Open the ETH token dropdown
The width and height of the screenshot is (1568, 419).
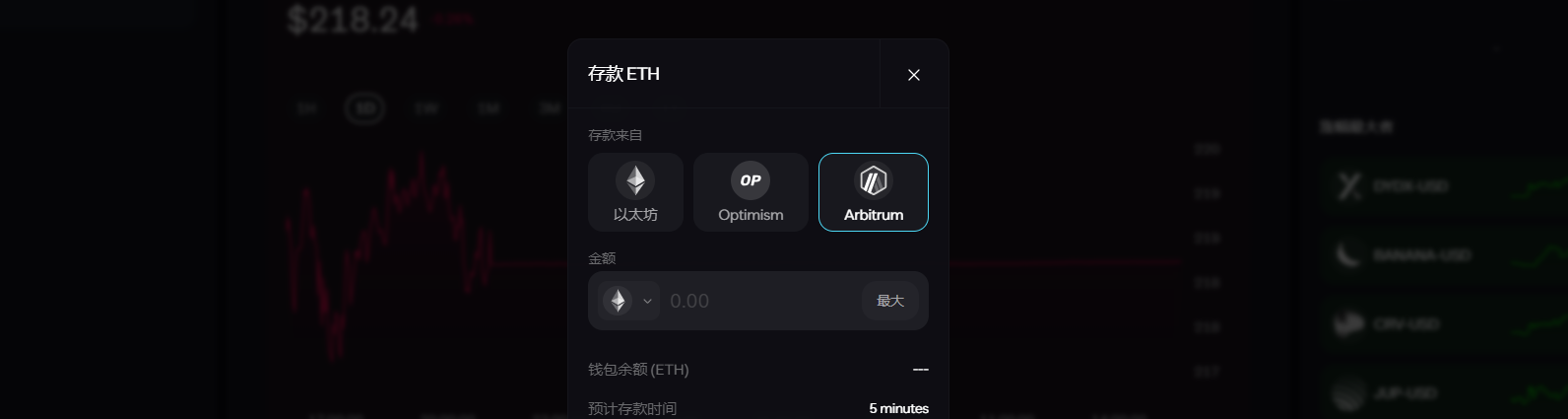click(x=628, y=301)
